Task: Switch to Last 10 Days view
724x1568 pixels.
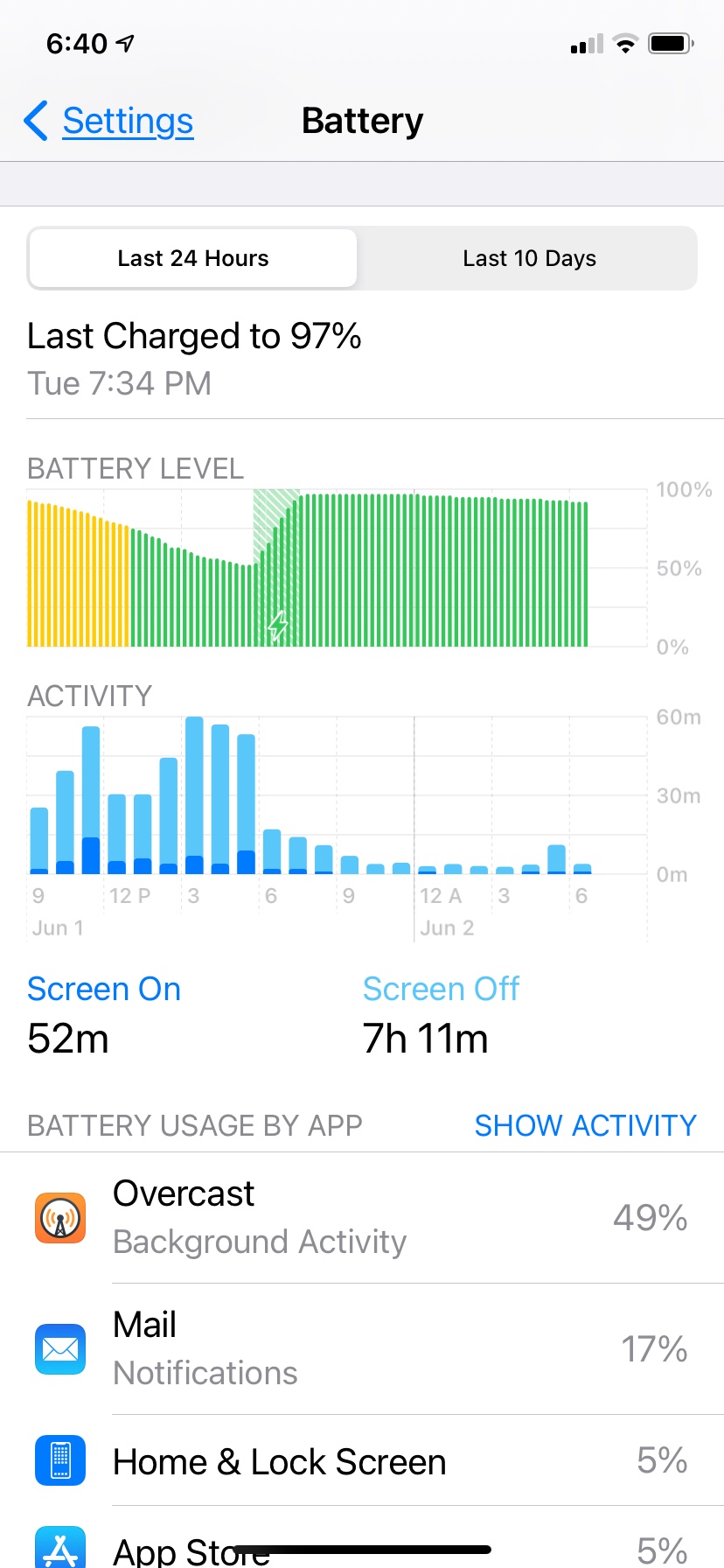Action: point(528,258)
